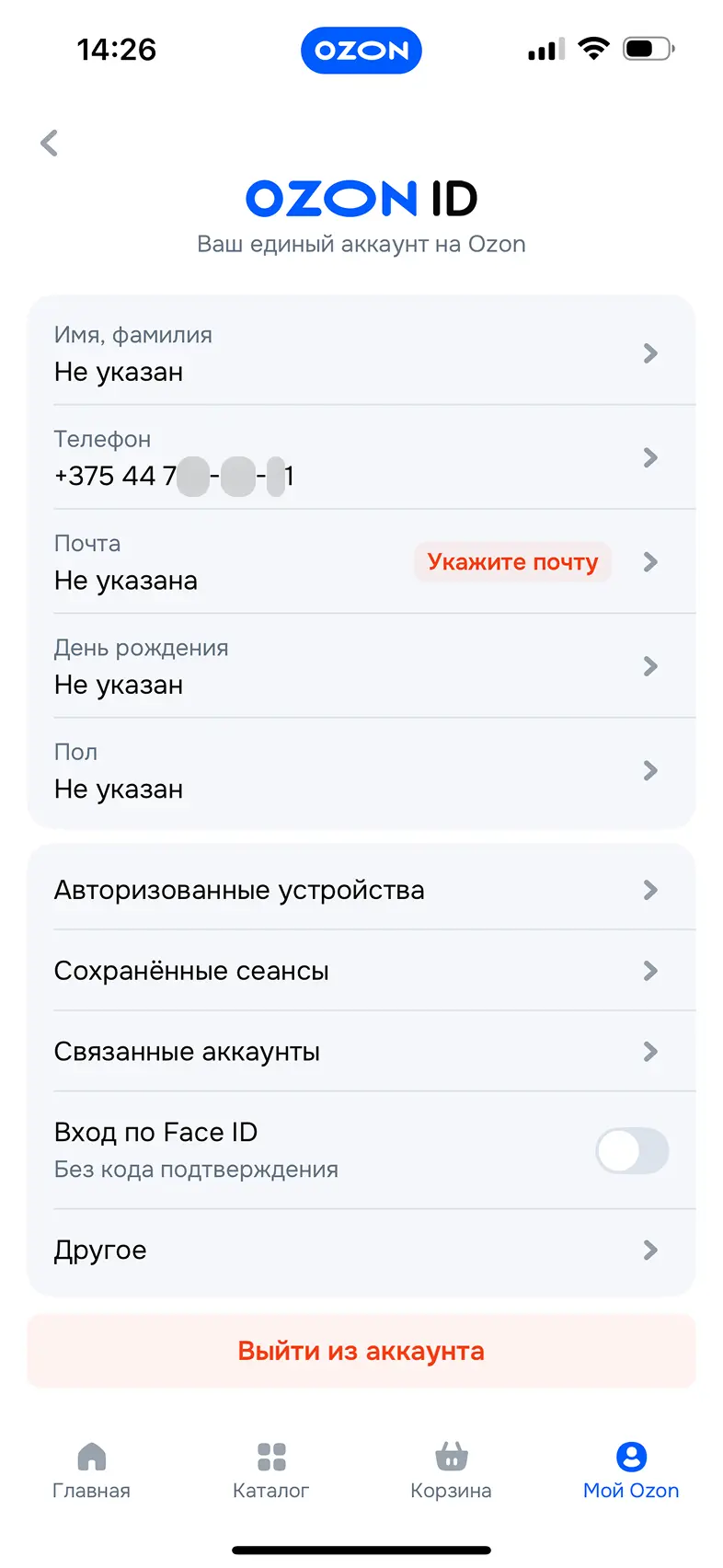Tap Выйти из аккаунта button
The width and height of the screenshot is (723, 1568).
[x=361, y=1351]
